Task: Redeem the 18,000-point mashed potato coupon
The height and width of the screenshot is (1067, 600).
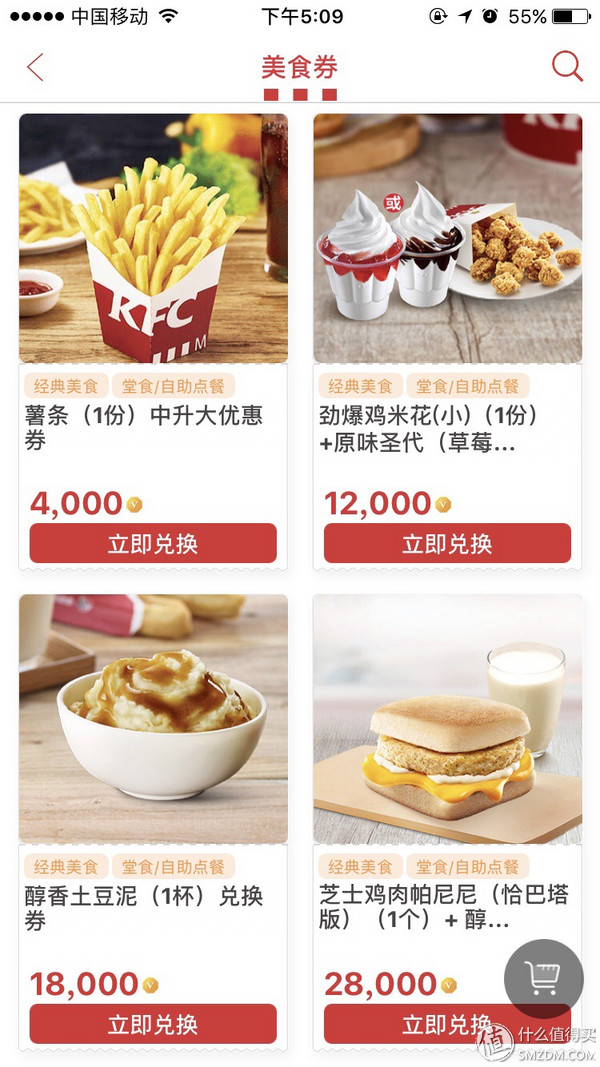Action: coord(153,1024)
